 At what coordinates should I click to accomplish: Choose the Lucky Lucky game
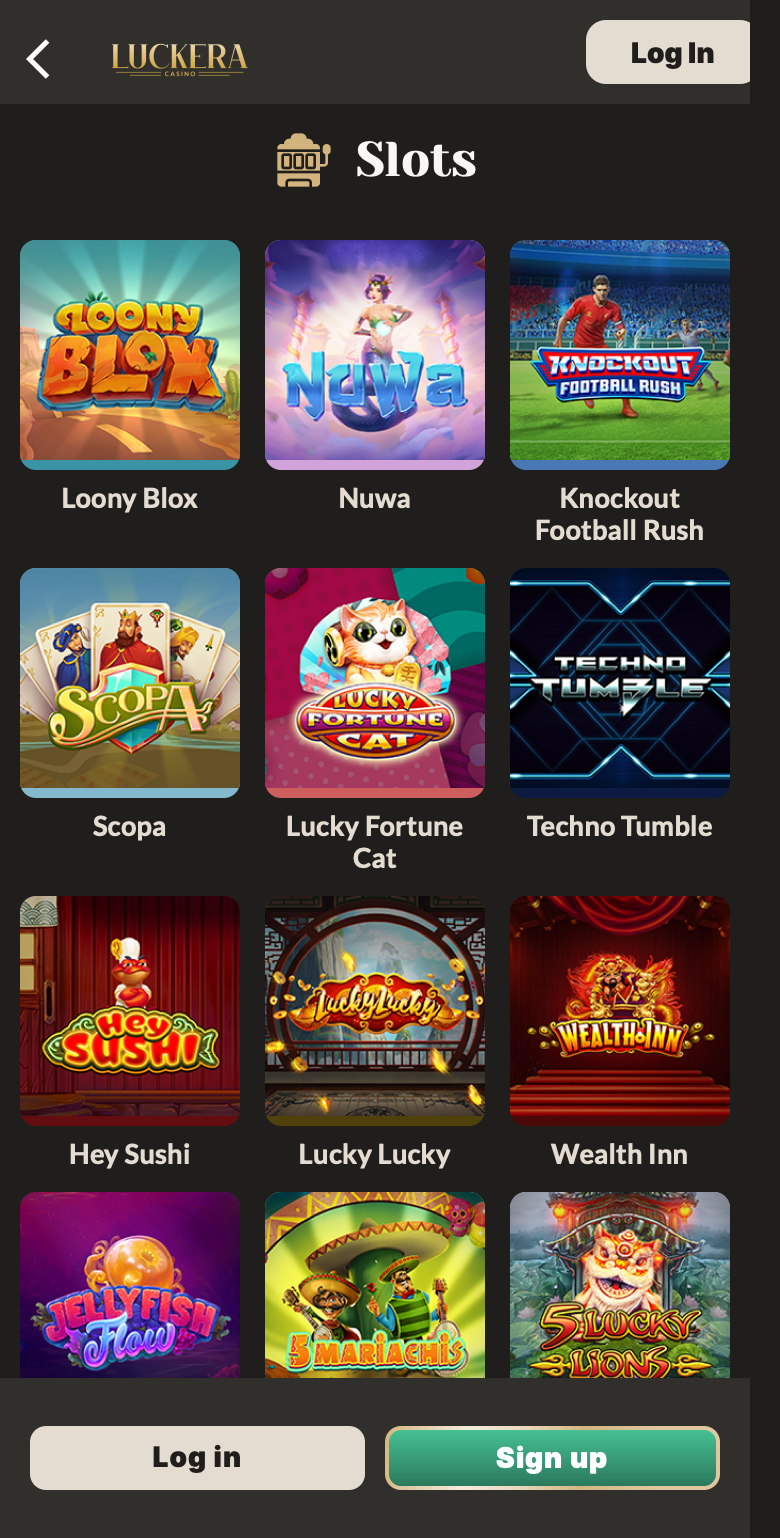[x=375, y=1011]
